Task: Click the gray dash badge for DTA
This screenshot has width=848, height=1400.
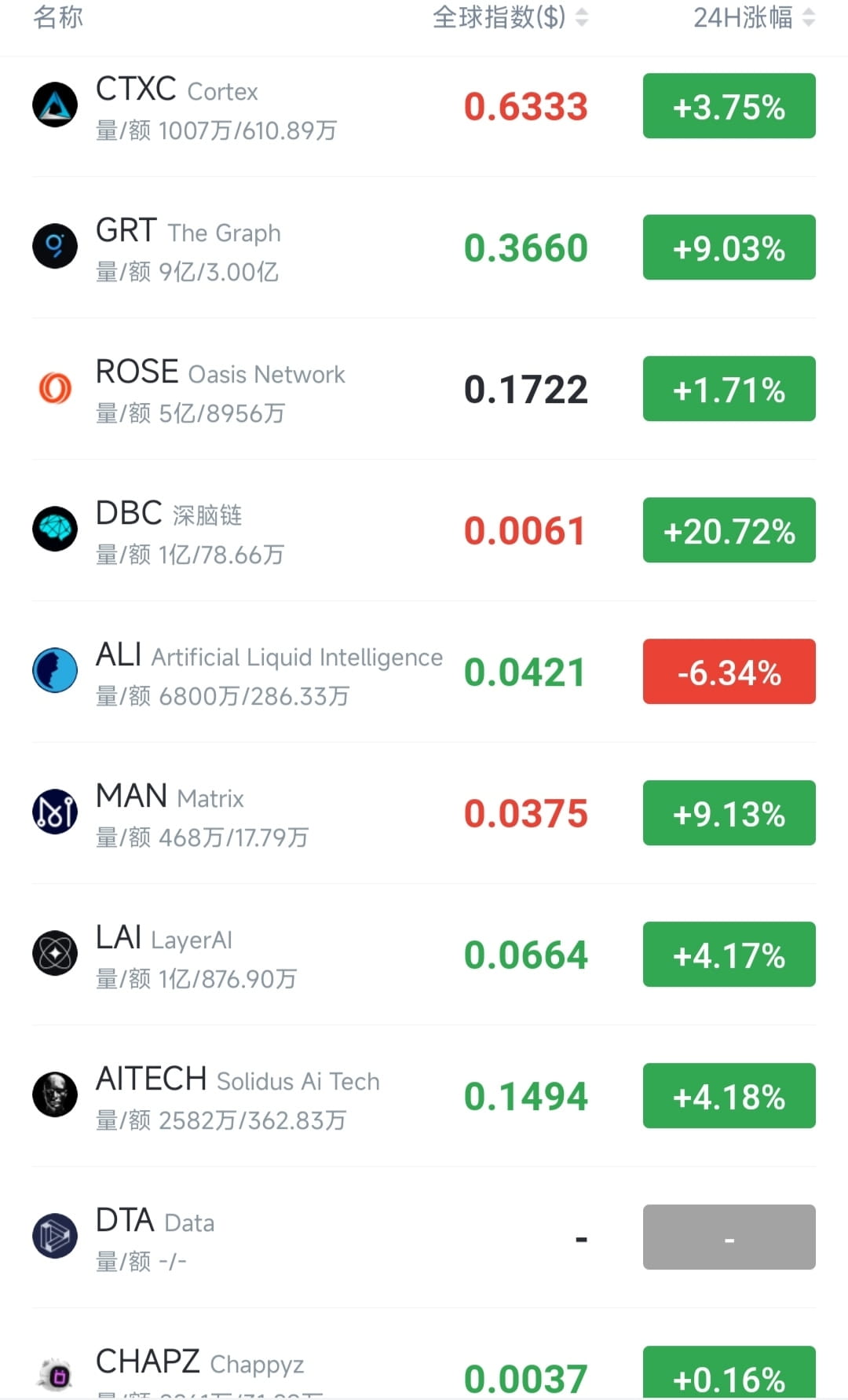Action: (x=729, y=1237)
